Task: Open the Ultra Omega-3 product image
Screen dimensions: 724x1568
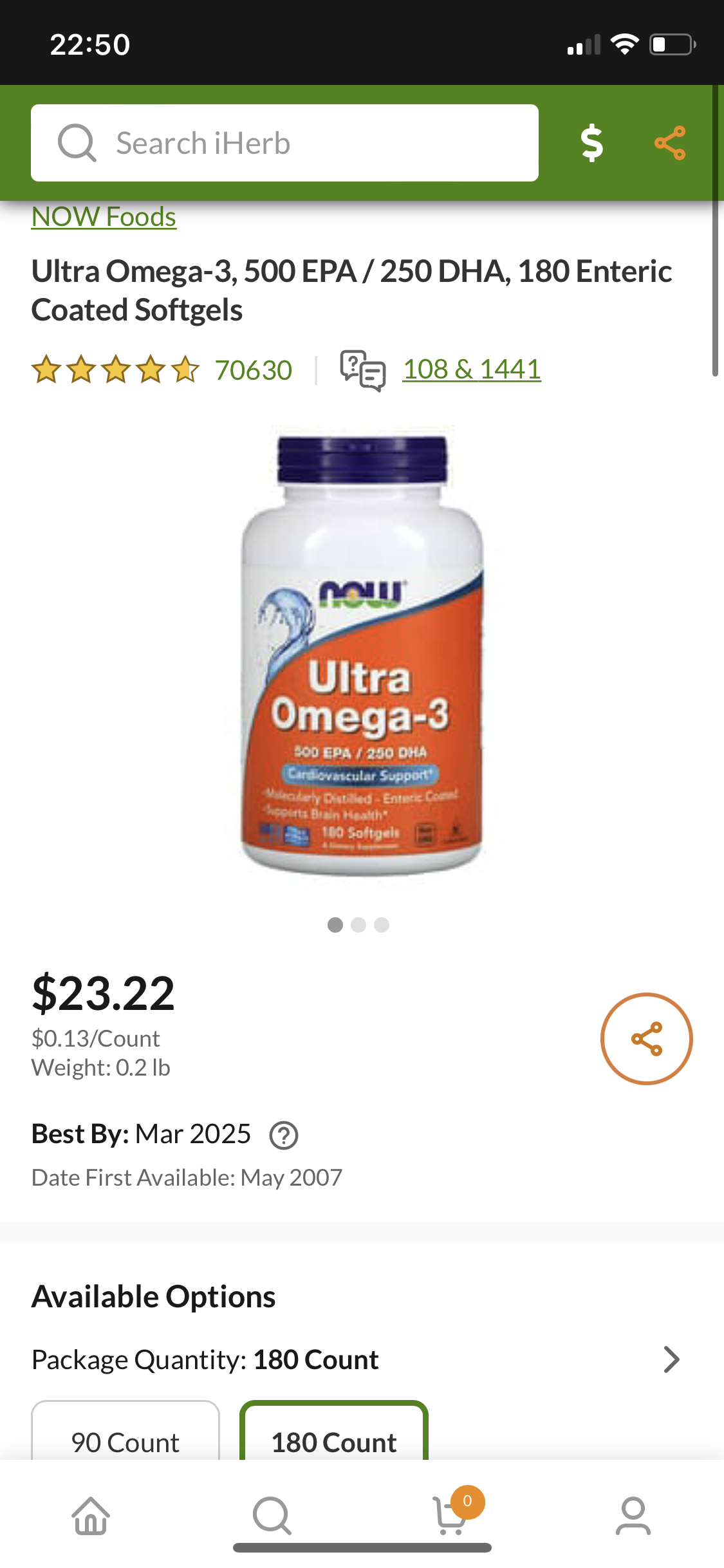Action: pyautogui.click(x=362, y=655)
